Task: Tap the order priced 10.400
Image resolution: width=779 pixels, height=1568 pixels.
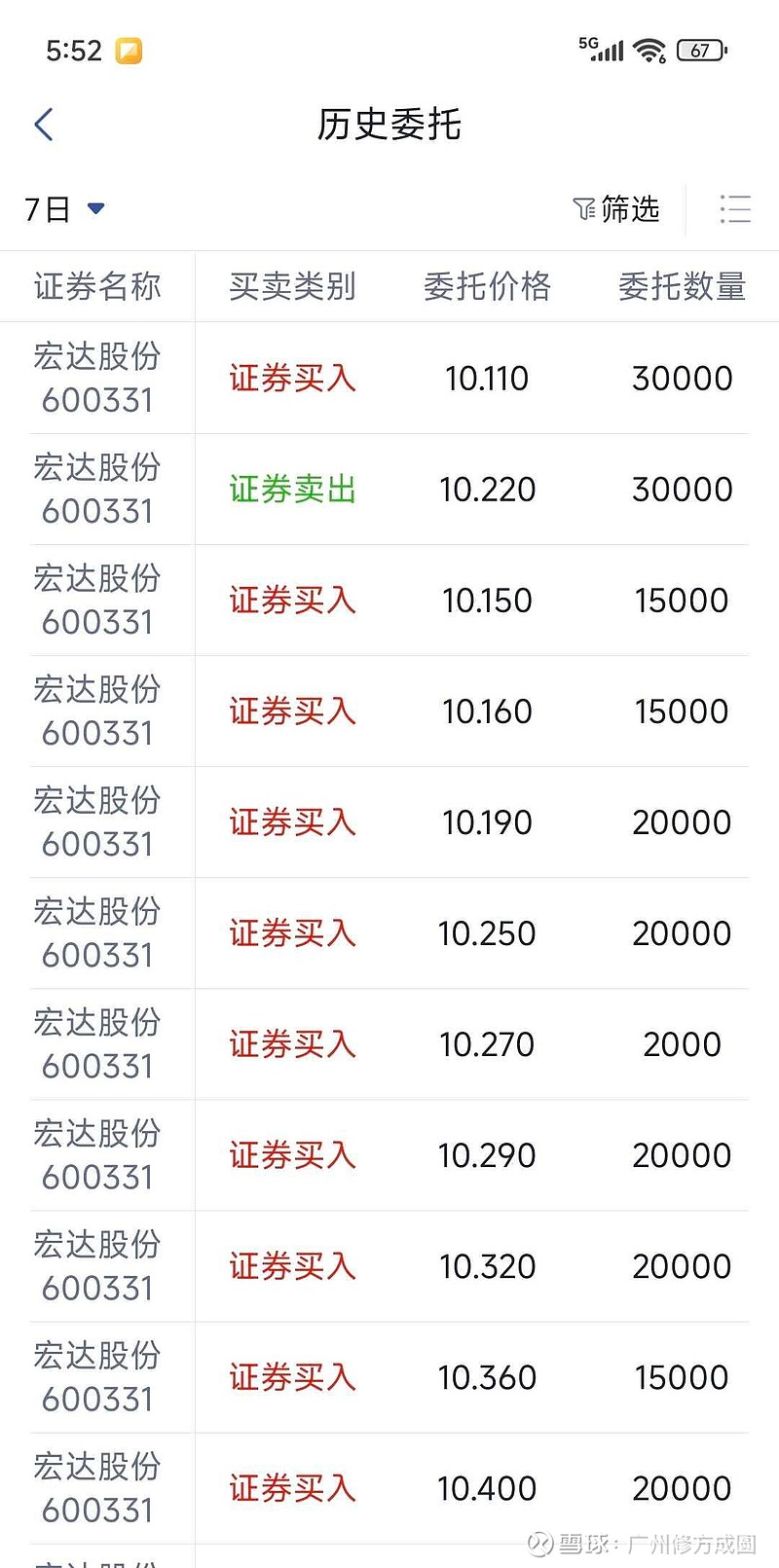Action: [389, 1487]
